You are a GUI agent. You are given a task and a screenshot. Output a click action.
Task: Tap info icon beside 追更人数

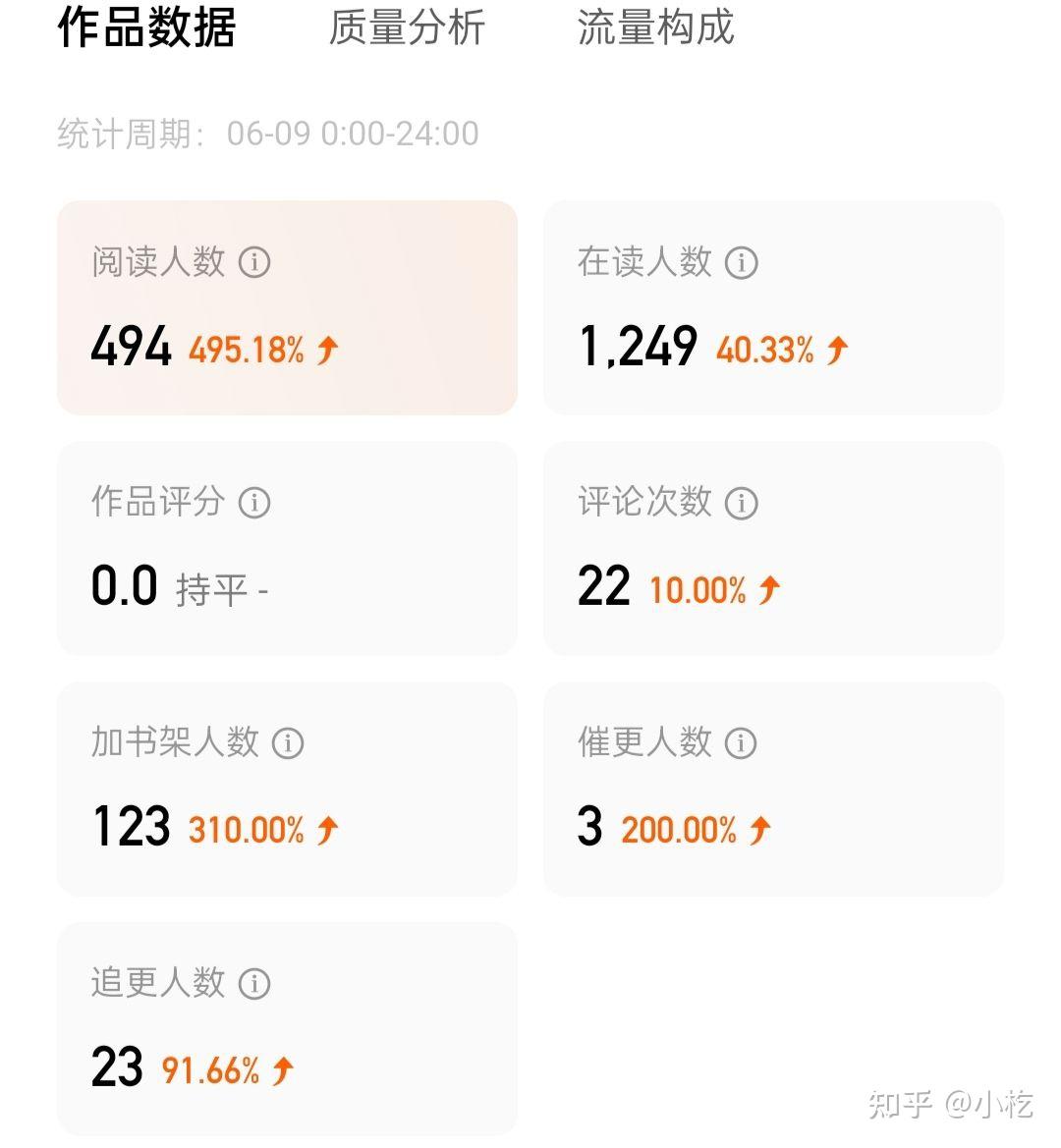[254, 983]
